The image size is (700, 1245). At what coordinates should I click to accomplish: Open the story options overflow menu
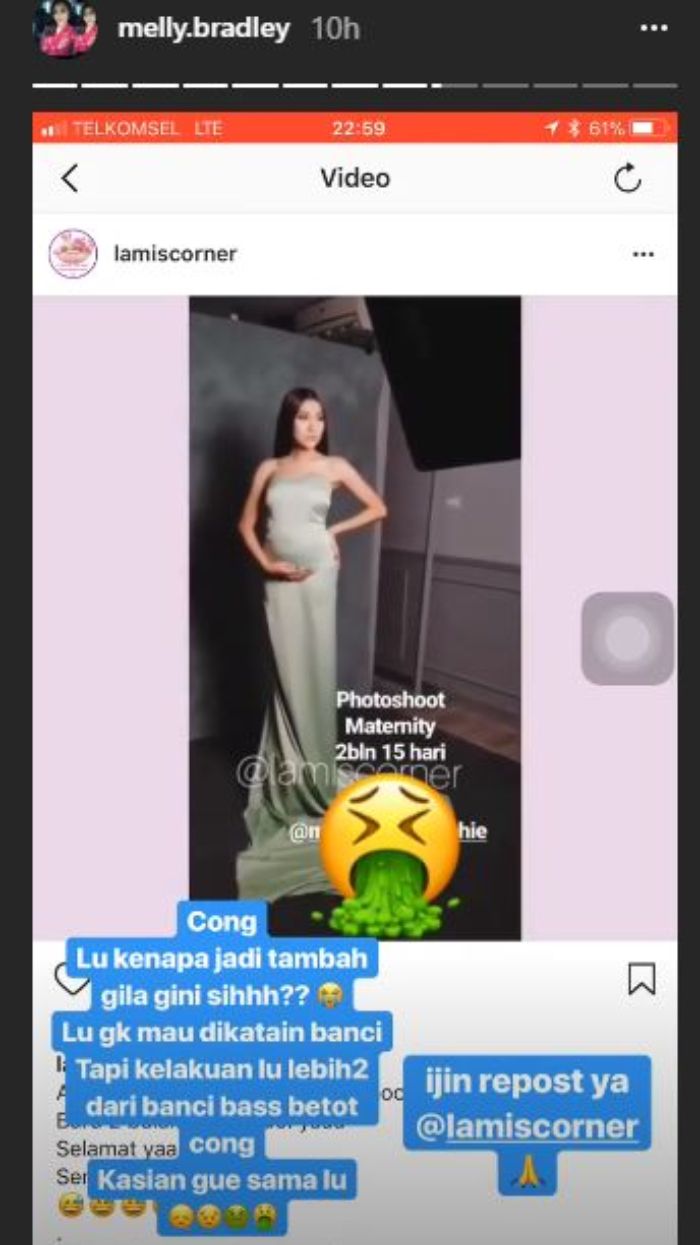tap(653, 28)
